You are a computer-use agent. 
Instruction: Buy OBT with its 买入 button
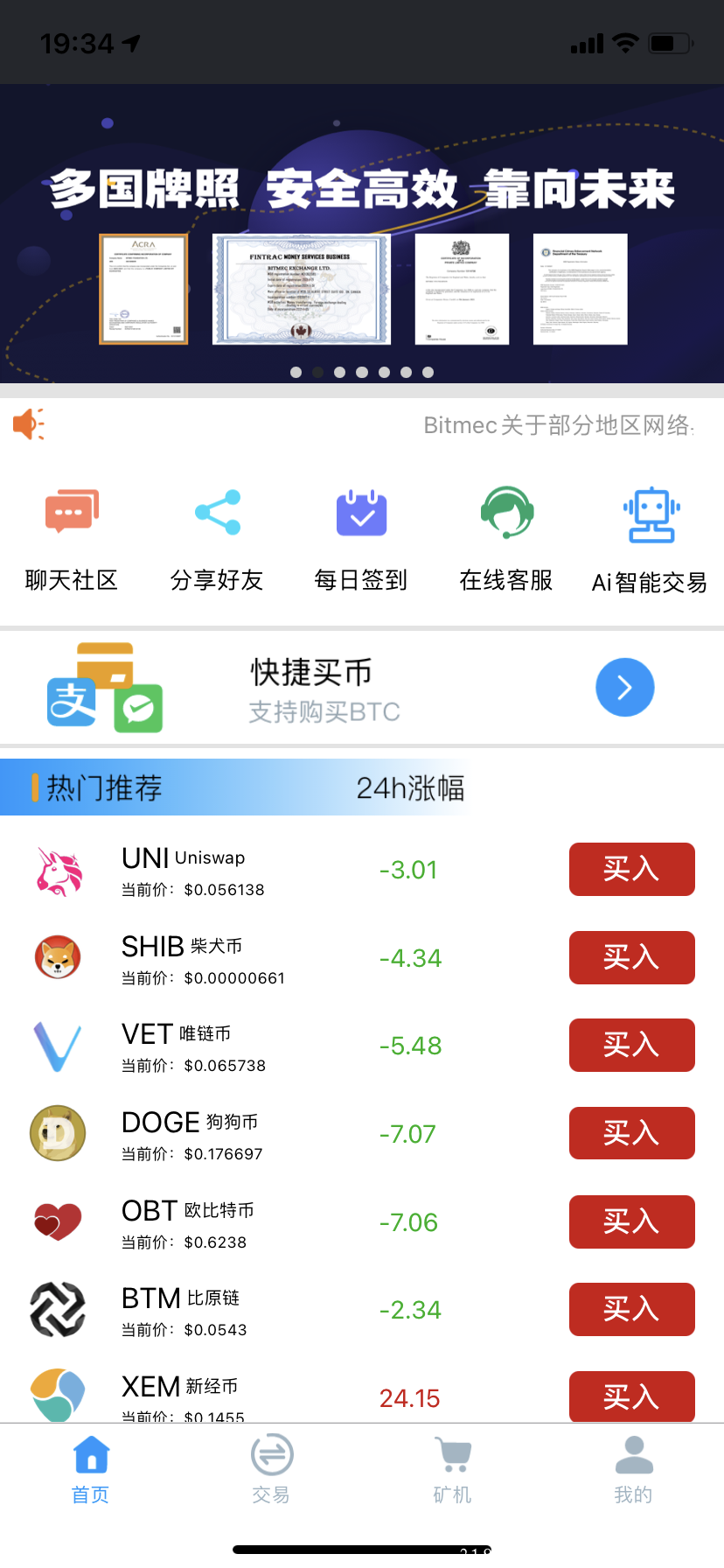631,1221
